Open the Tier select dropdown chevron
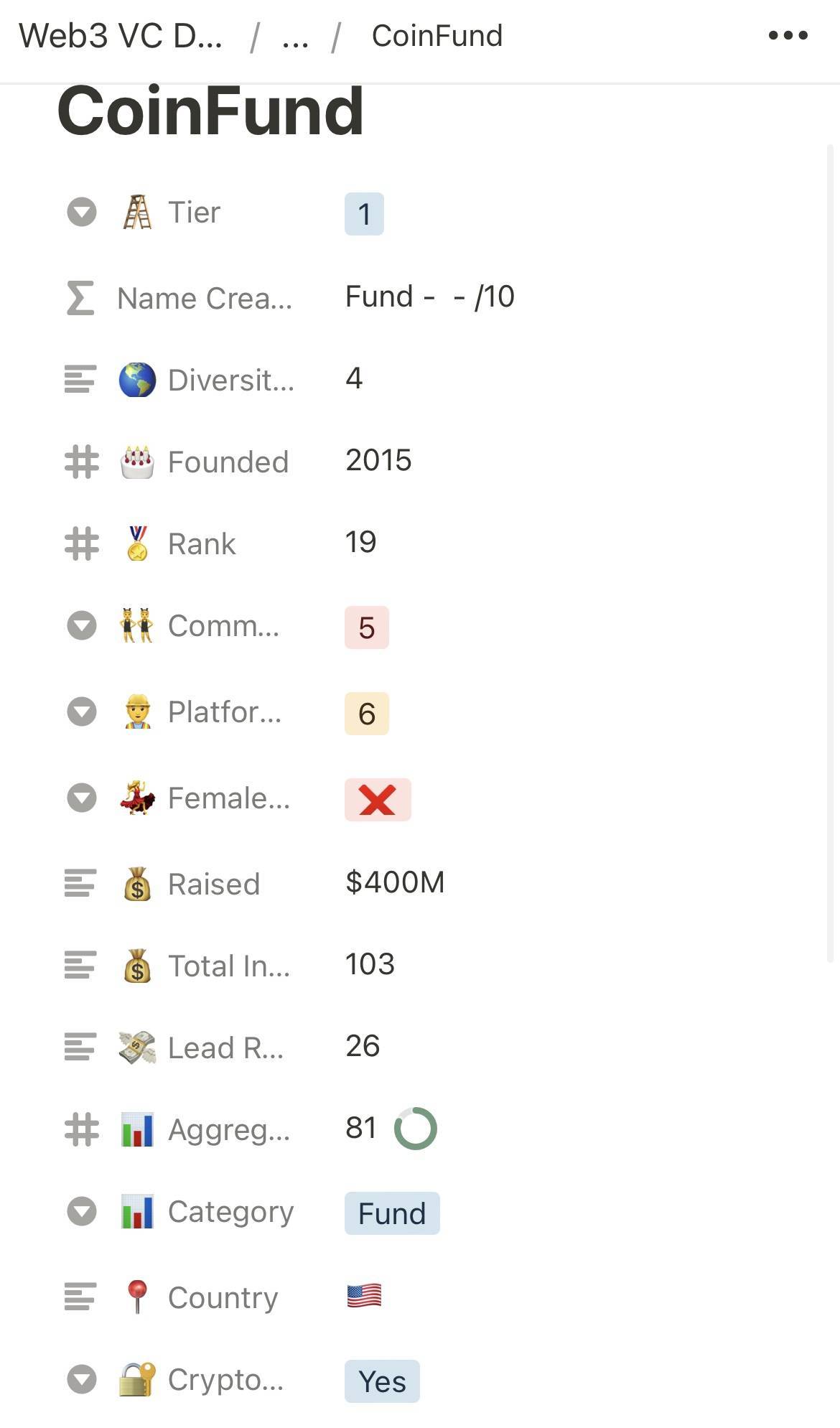The height and width of the screenshot is (1428, 840). tap(80, 211)
